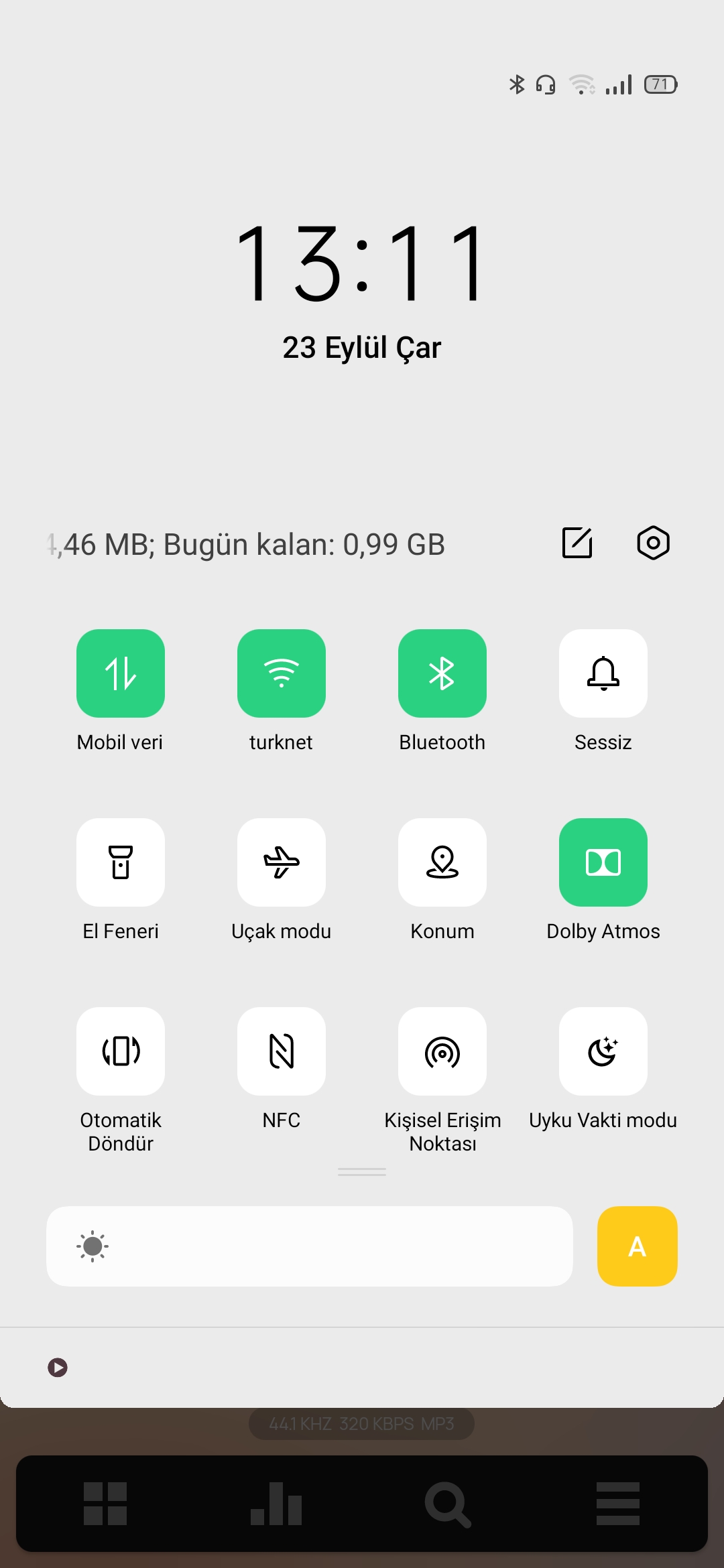Viewport: 724px width, 1568px height.
Task: Turn off Mobil veri
Action: pyautogui.click(x=121, y=673)
